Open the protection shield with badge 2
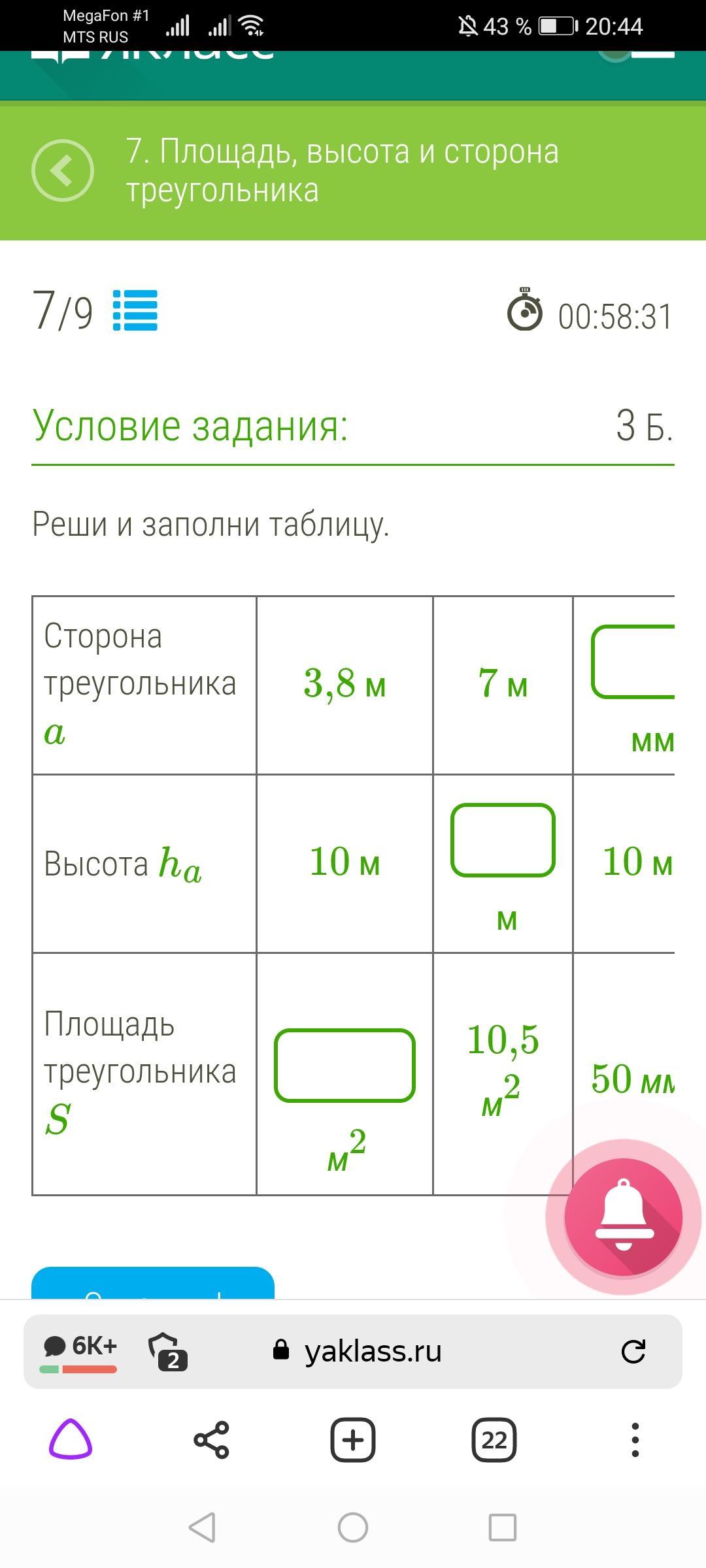This screenshot has height=1568, width=706. (x=167, y=1351)
